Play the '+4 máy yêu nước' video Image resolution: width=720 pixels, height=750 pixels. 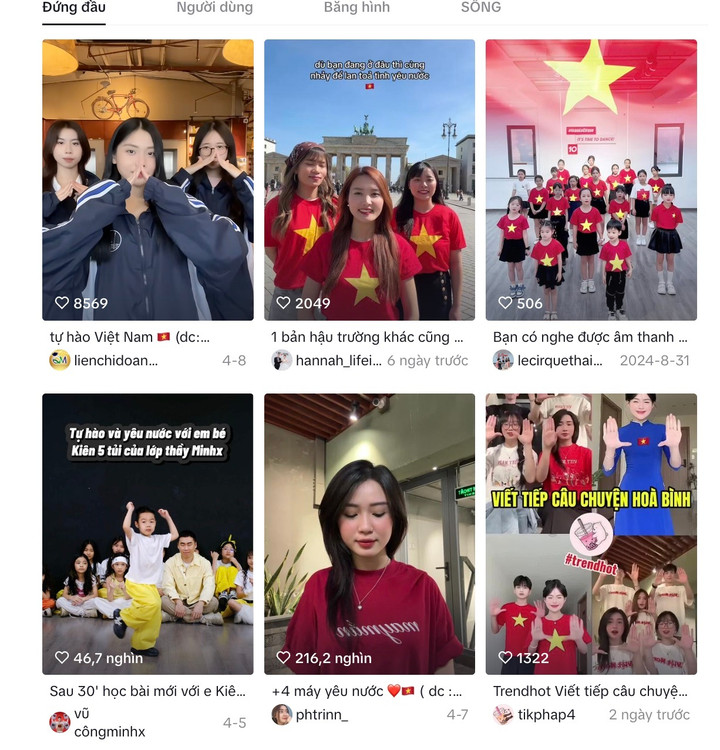369,534
